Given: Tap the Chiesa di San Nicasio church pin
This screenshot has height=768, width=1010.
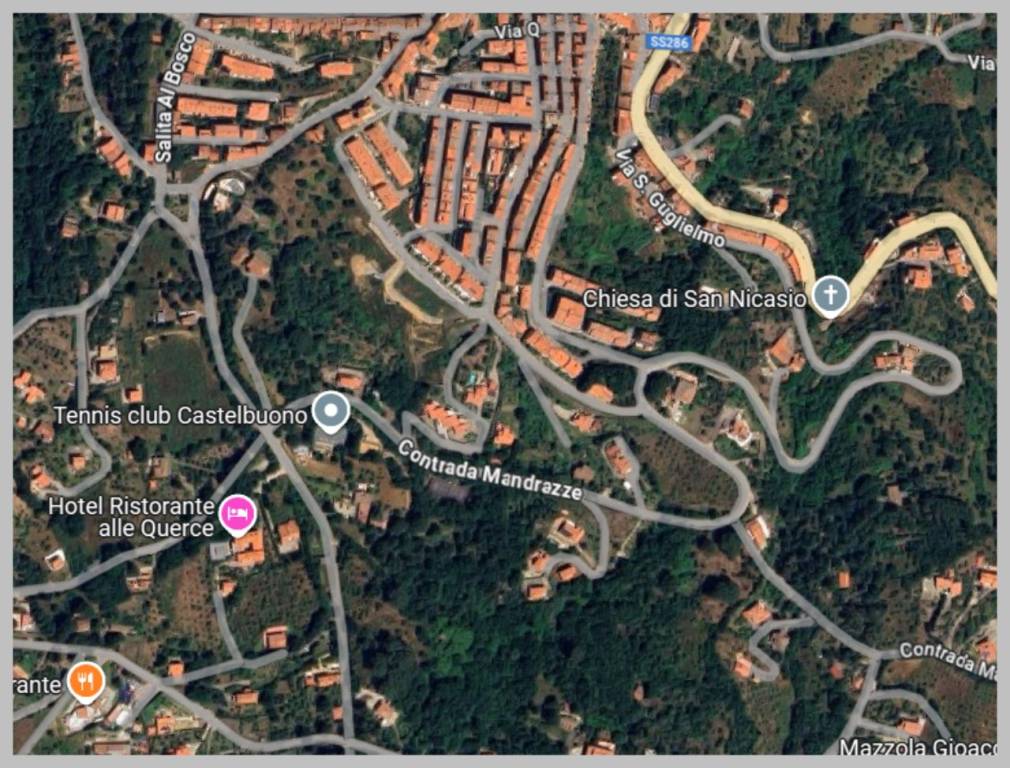Looking at the screenshot, I should click(x=829, y=295).
